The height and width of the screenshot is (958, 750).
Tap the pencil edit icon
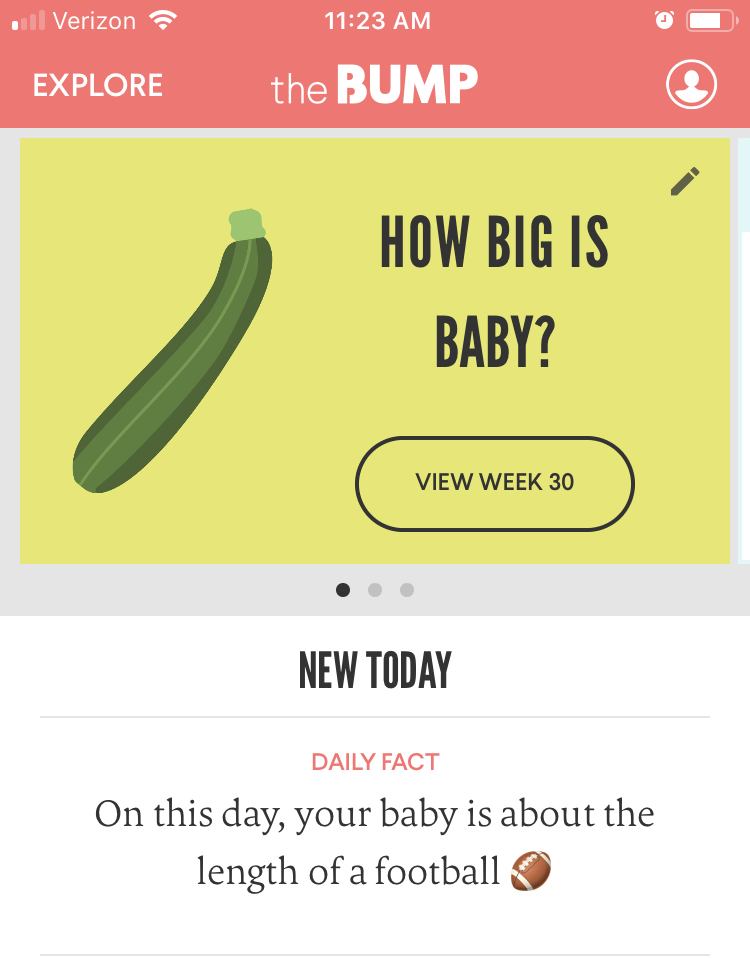[685, 182]
